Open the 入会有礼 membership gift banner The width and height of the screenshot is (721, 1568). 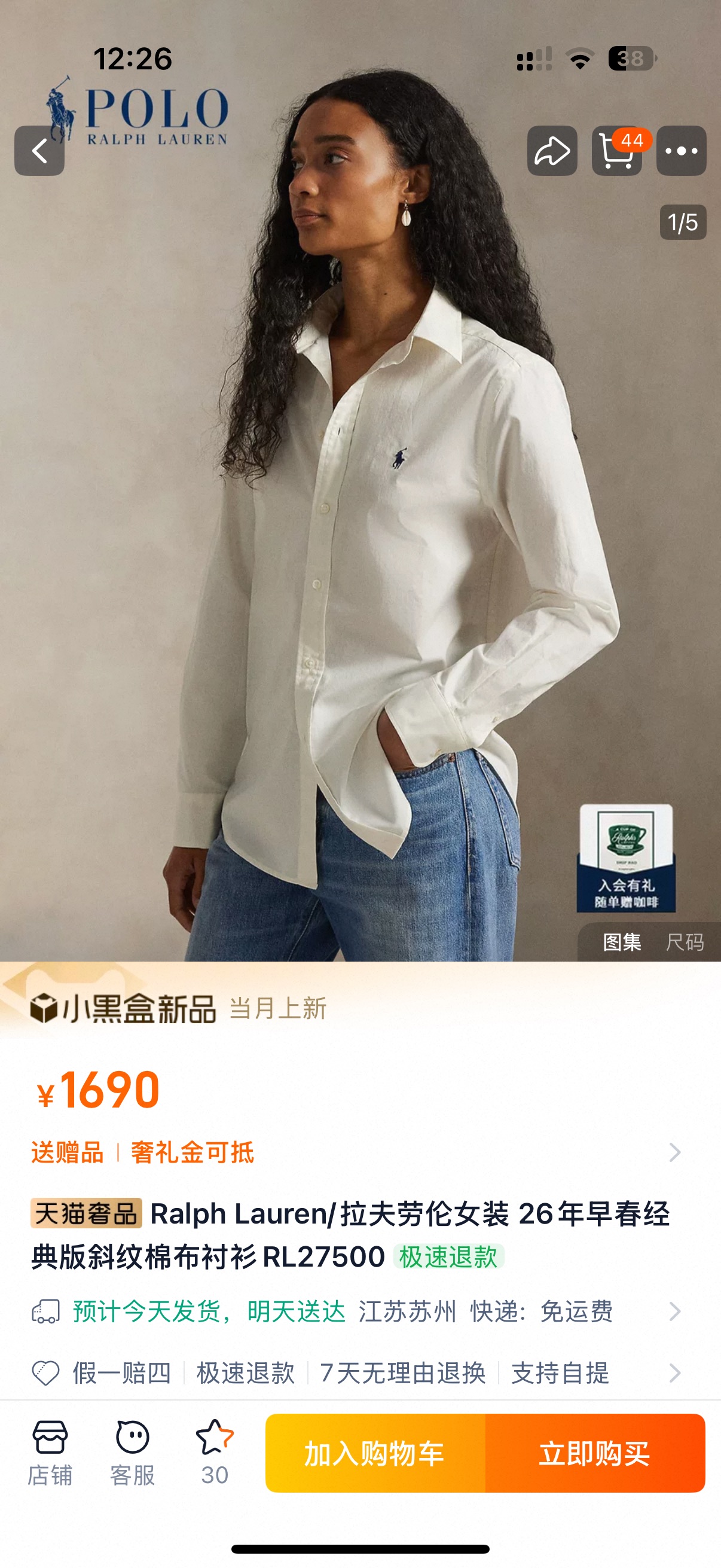coord(626,858)
